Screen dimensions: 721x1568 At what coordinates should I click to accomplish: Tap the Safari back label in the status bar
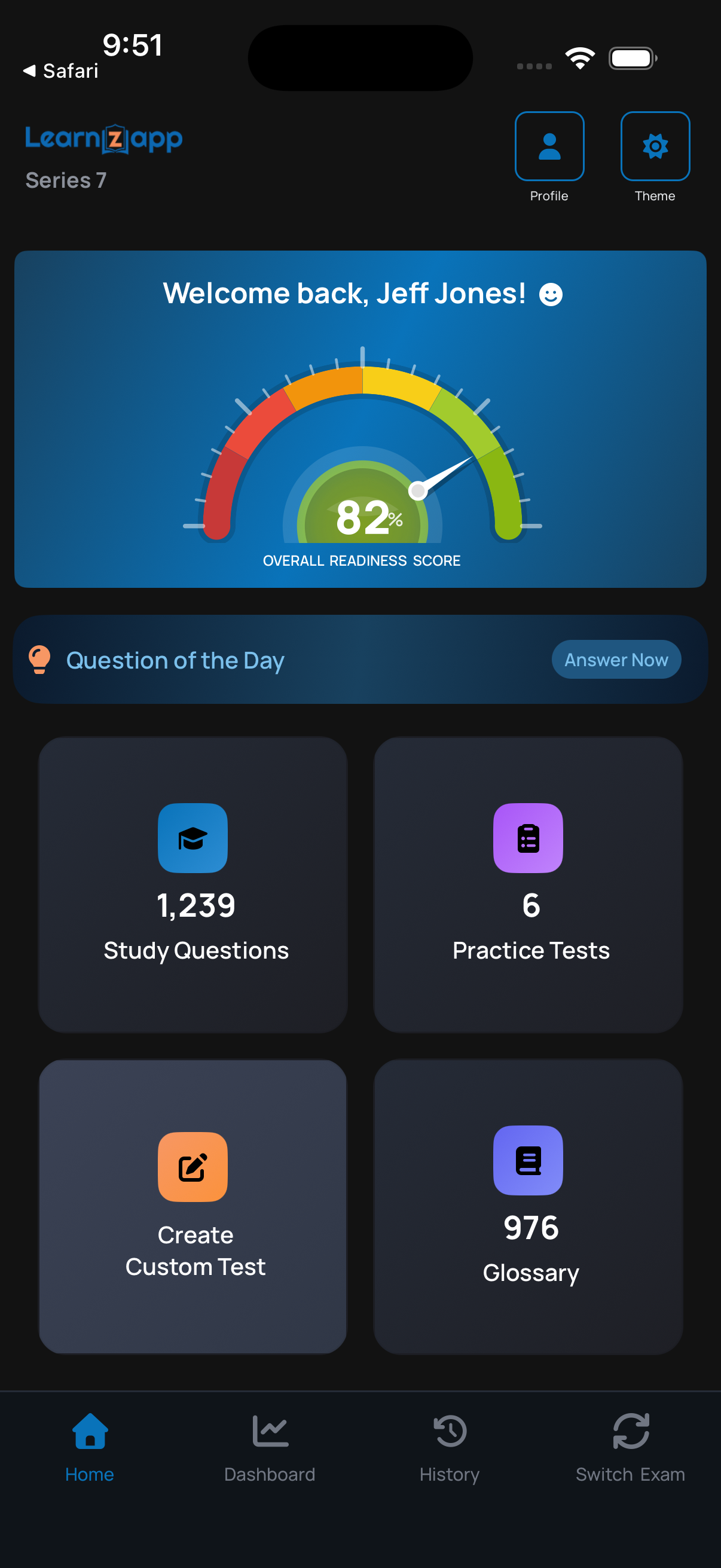pyautogui.click(x=60, y=71)
